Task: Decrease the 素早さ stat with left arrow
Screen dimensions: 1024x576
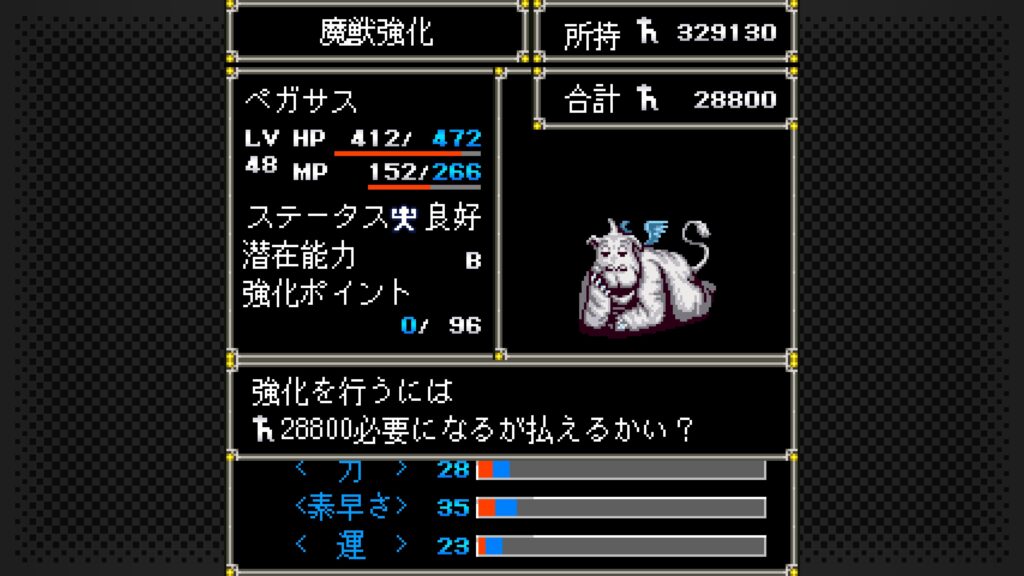Action: pos(300,507)
